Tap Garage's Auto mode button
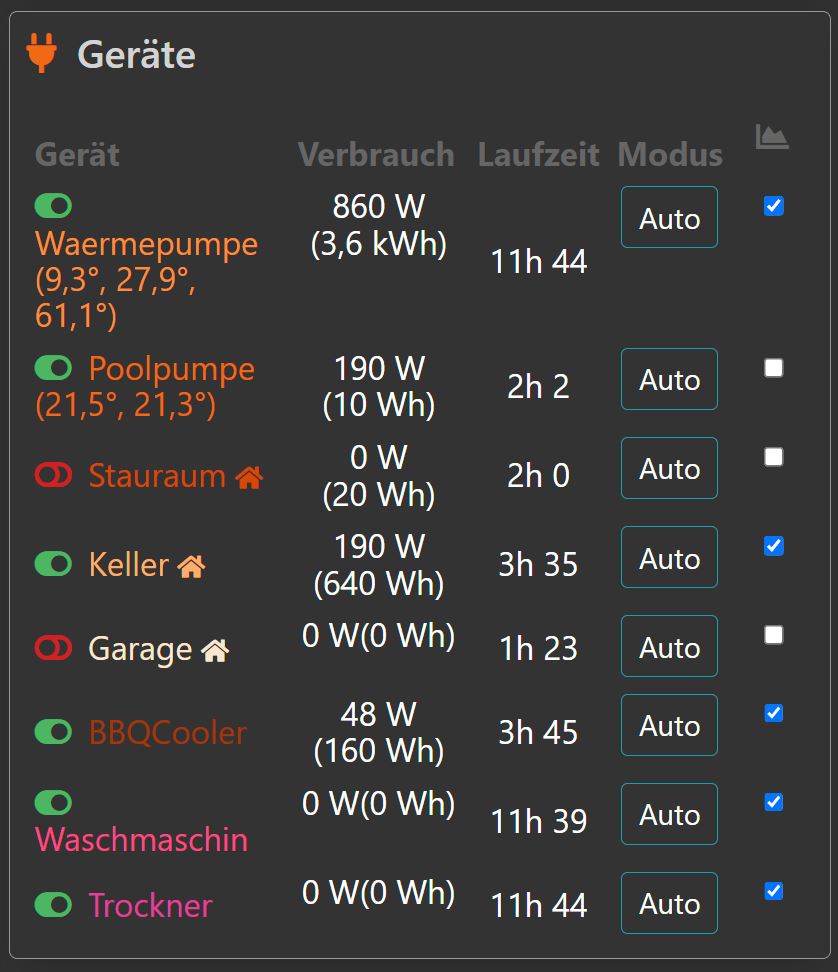The image size is (838, 972). click(669, 646)
